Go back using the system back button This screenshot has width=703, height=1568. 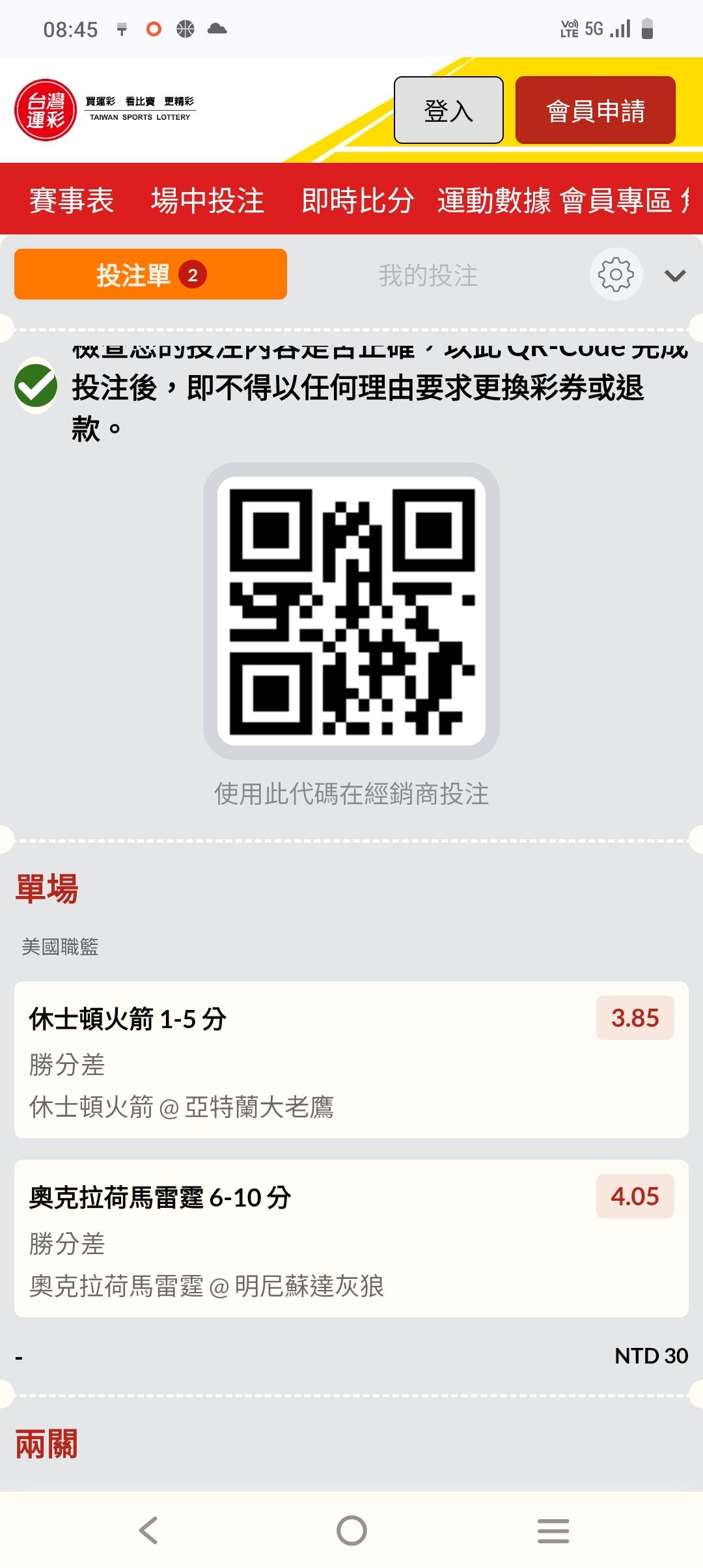148,1530
